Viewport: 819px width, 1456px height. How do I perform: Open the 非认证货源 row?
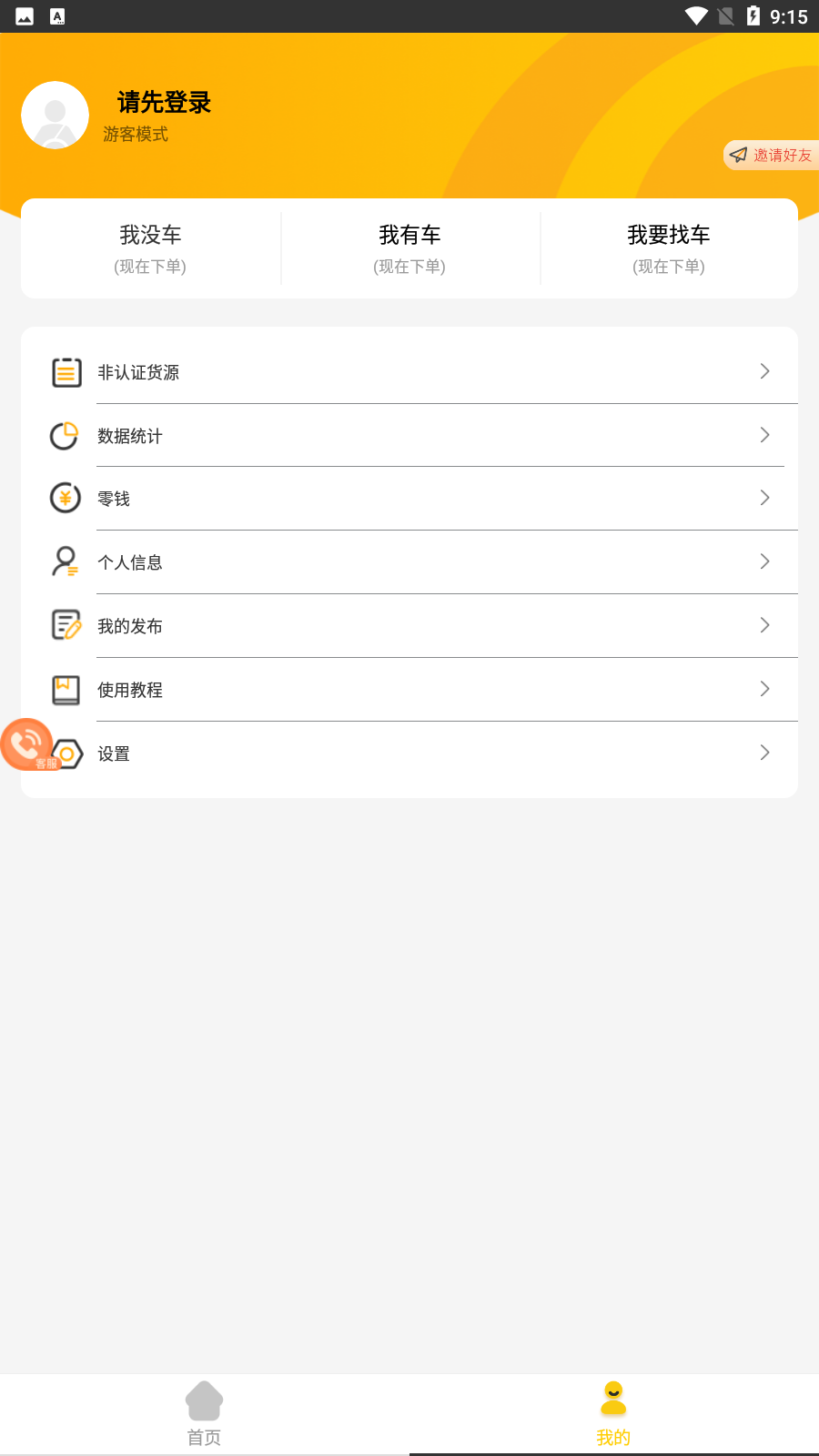[409, 372]
